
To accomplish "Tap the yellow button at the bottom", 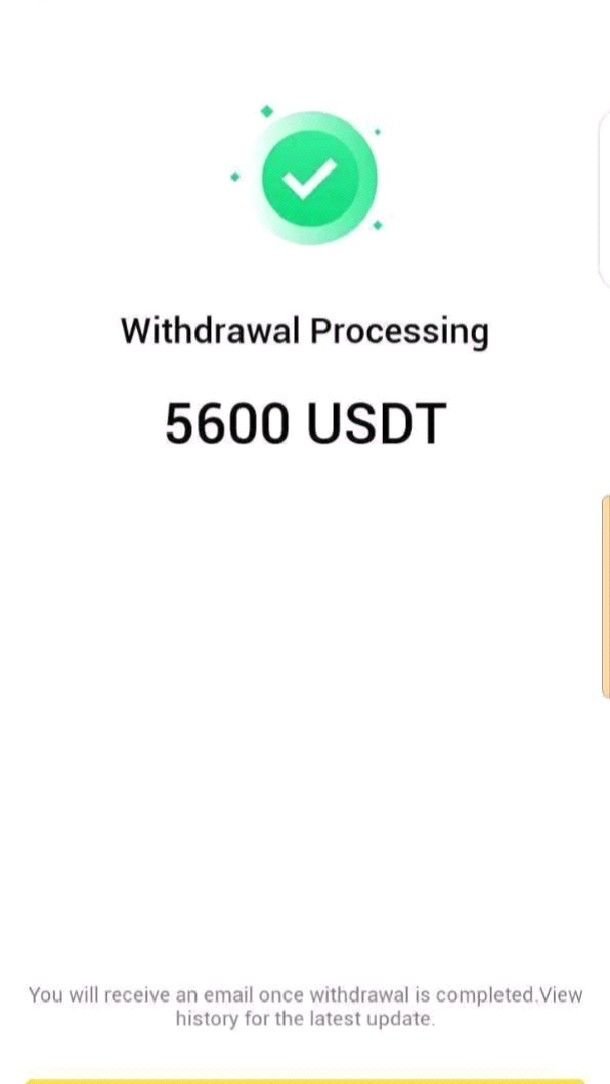I will pos(305,1081).
